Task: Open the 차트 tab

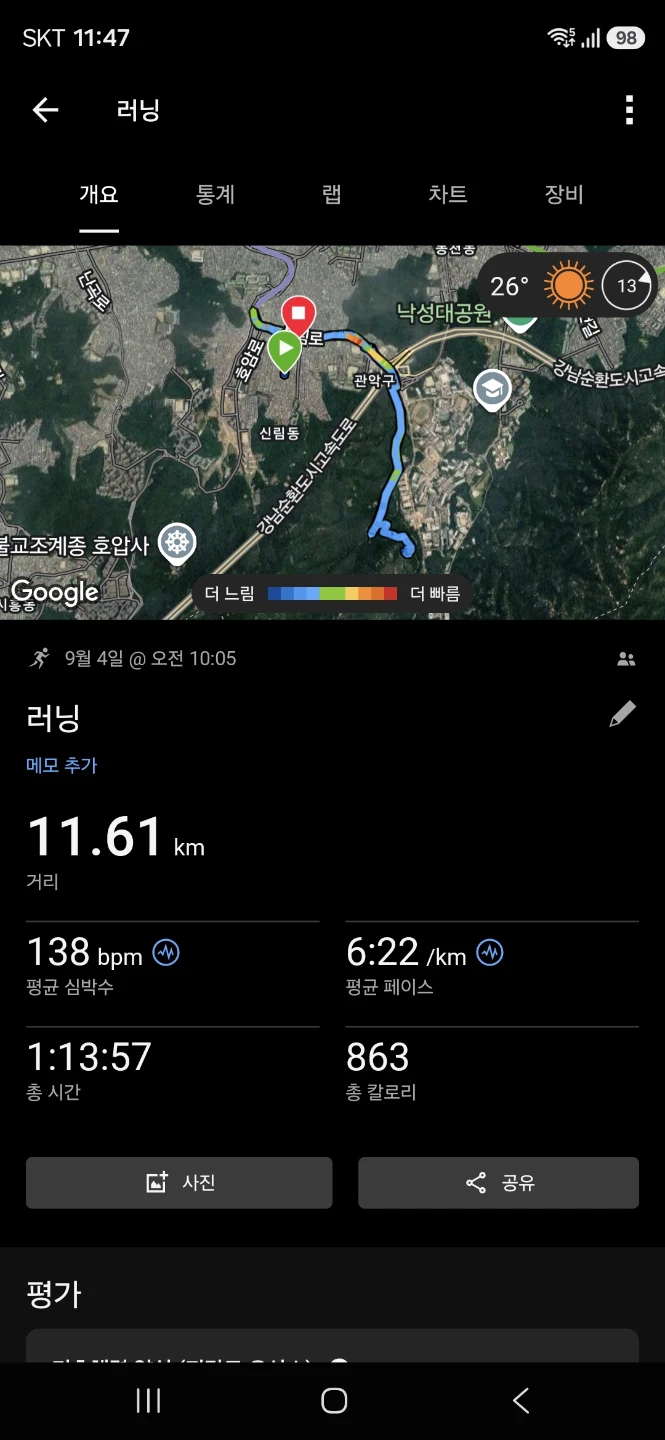Action: [448, 194]
